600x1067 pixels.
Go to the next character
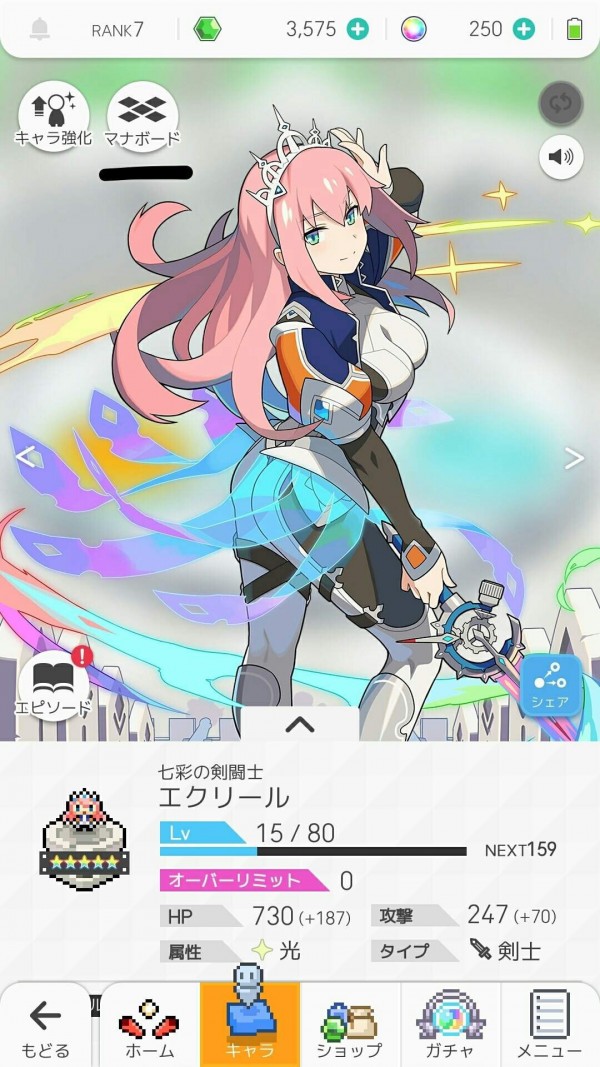574,458
